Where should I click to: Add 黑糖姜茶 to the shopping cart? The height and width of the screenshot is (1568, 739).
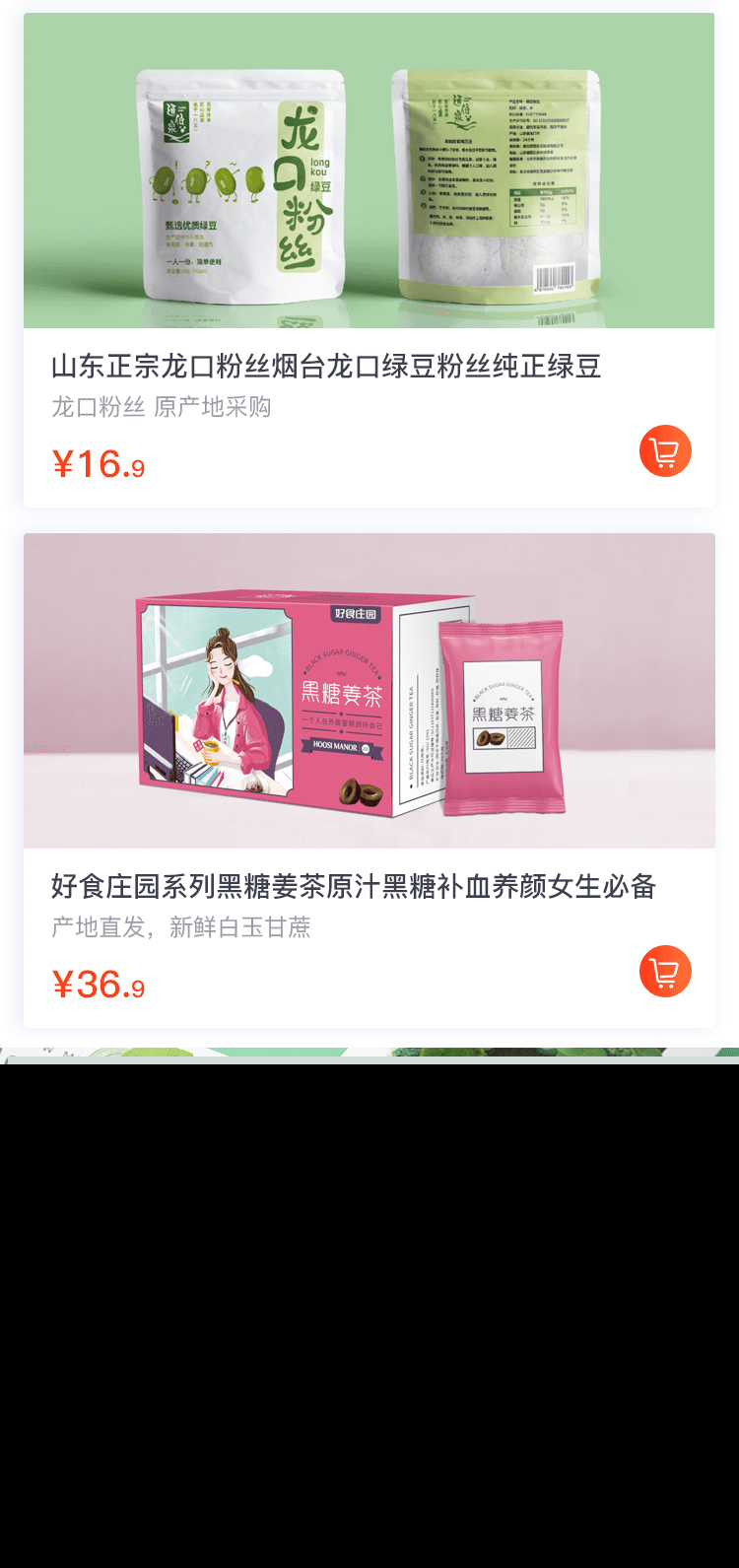pyautogui.click(x=665, y=972)
